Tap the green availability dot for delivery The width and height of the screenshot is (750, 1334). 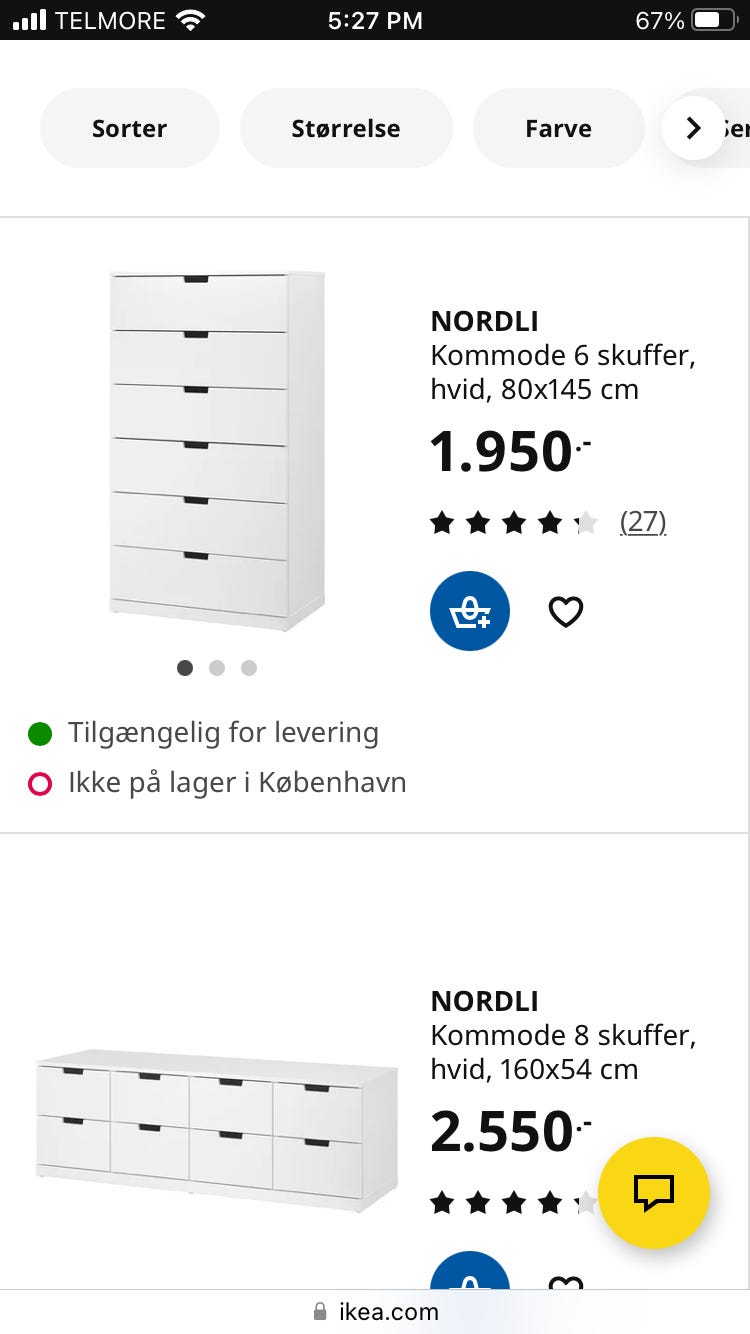(40, 733)
